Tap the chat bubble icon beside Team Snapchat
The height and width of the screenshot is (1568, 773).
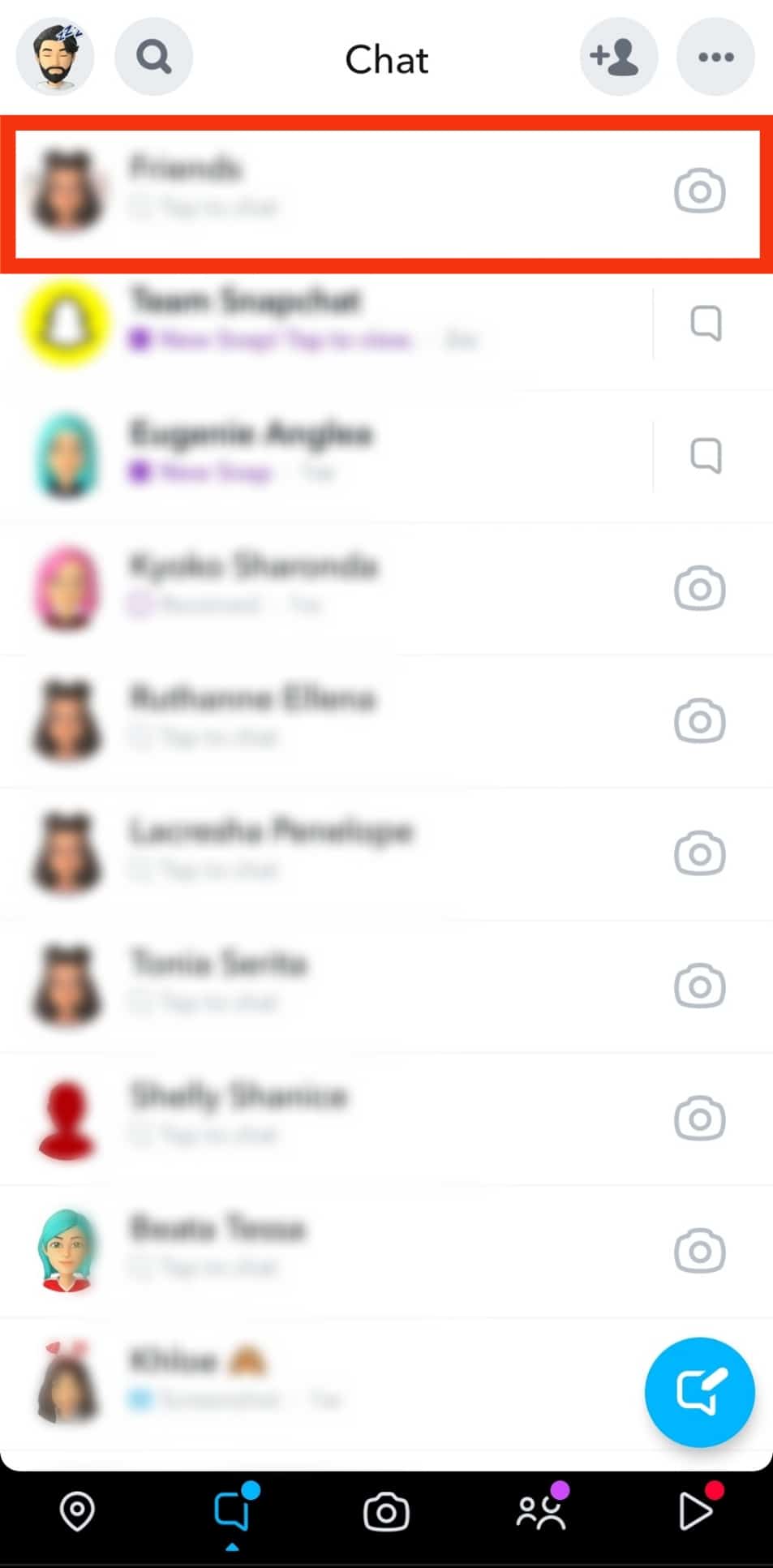(x=706, y=323)
